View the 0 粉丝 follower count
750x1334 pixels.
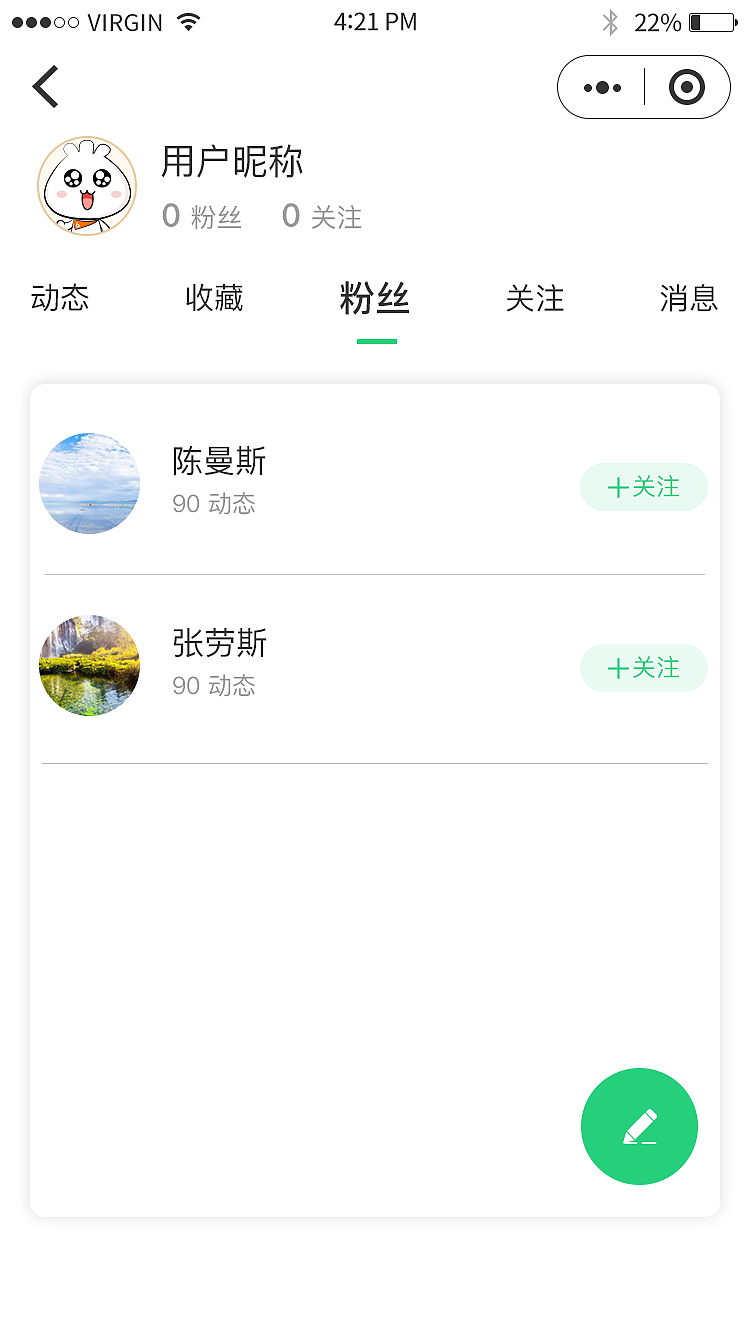pos(201,217)
